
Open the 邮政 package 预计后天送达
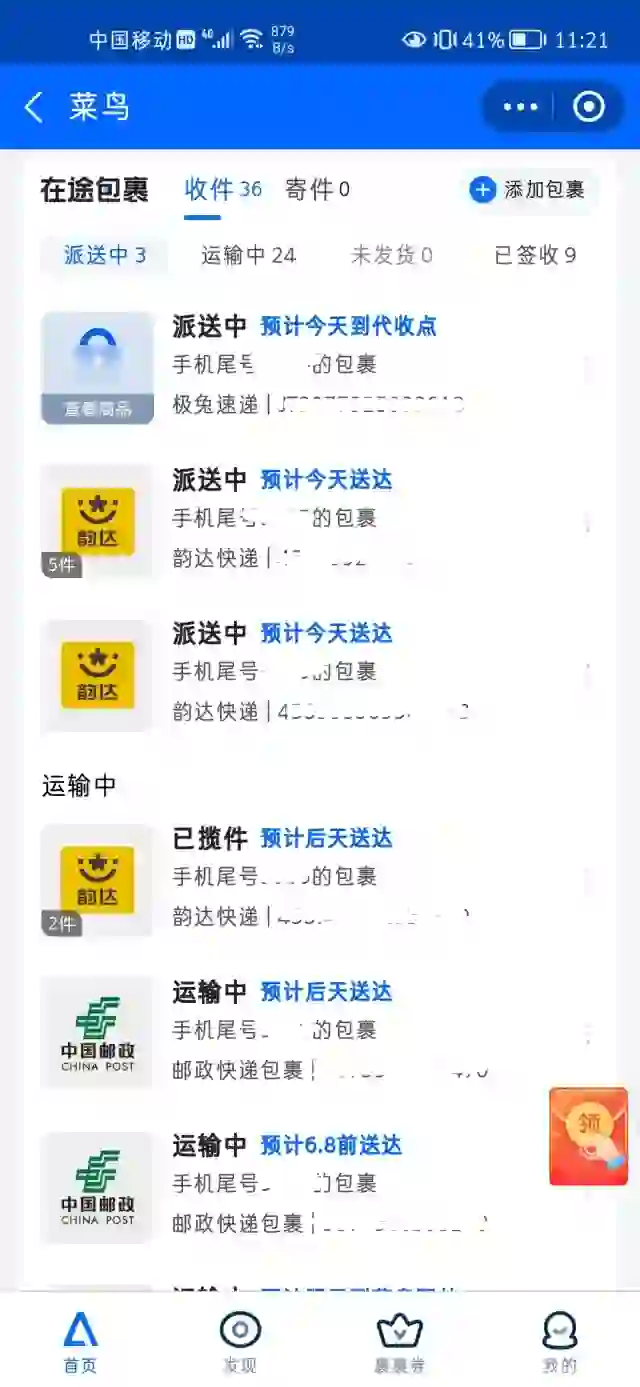(x=318, y=1031)
